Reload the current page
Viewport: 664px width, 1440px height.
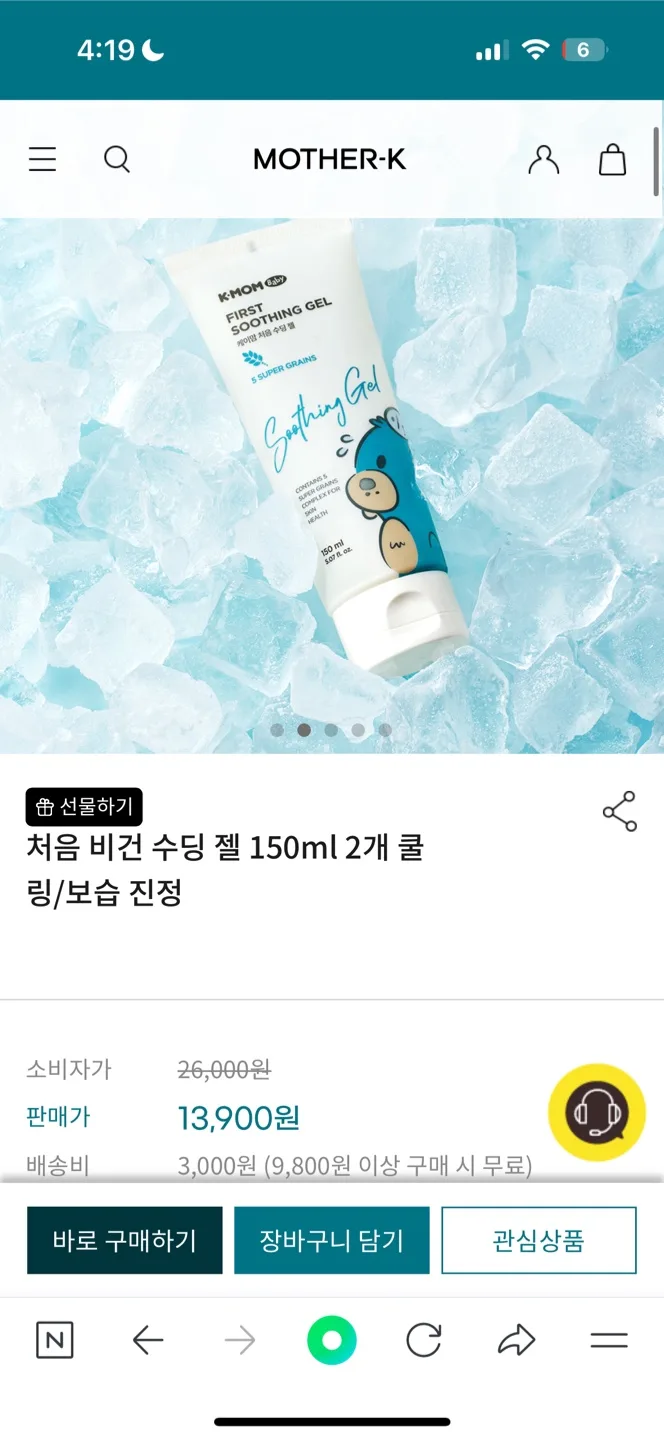[x=424, y=1341]
